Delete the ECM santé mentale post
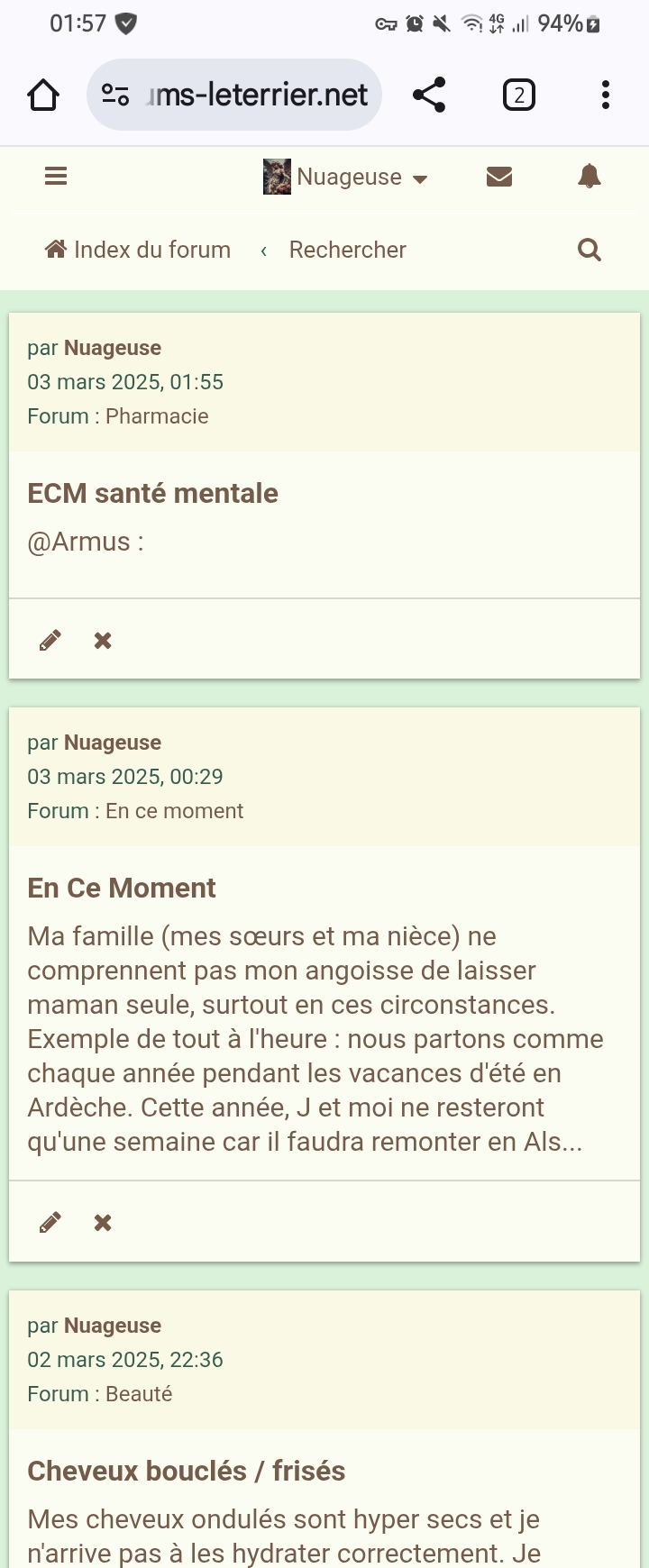 point(103,641)
